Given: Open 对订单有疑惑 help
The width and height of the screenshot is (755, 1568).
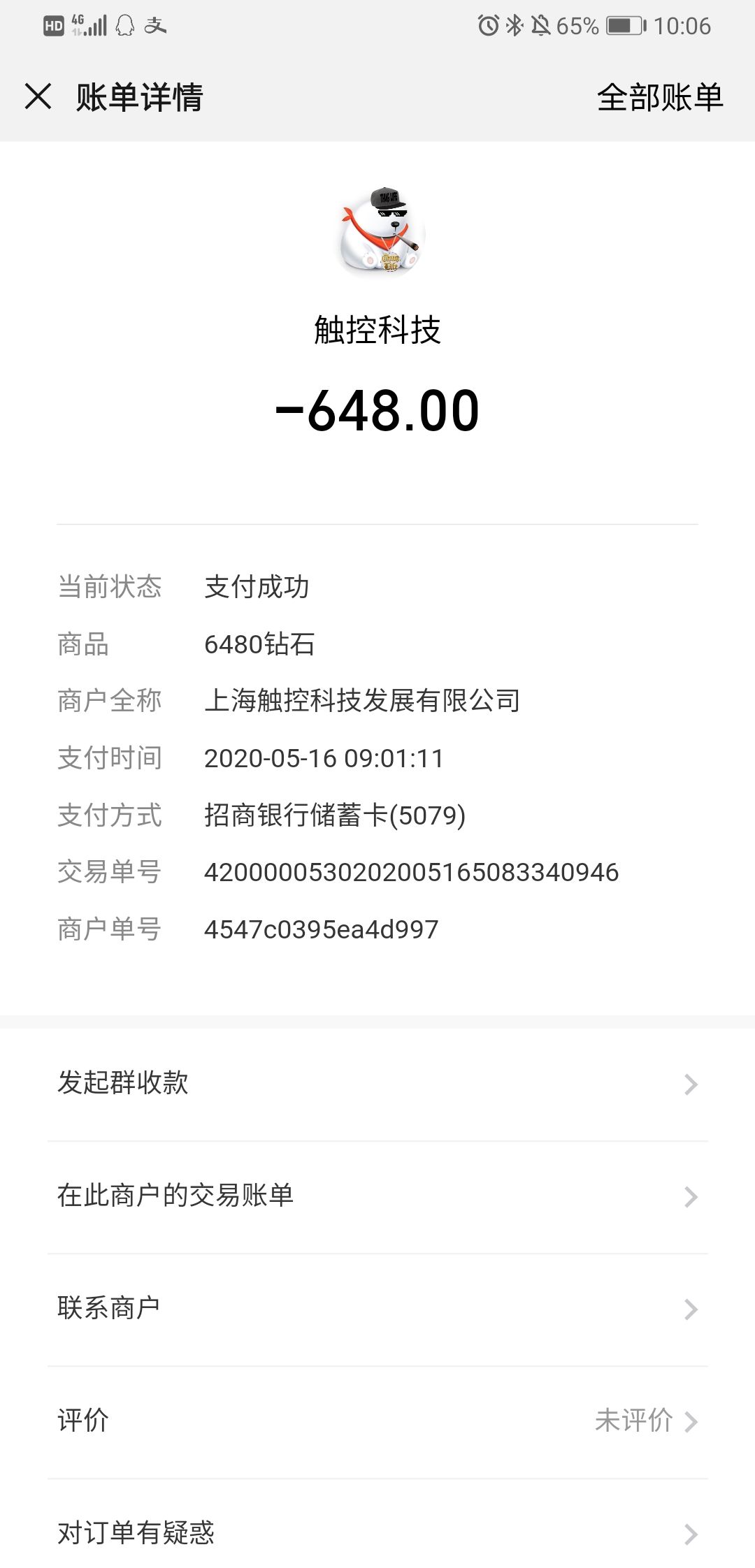Looking at the screenshot, I should click(377, 1533).
